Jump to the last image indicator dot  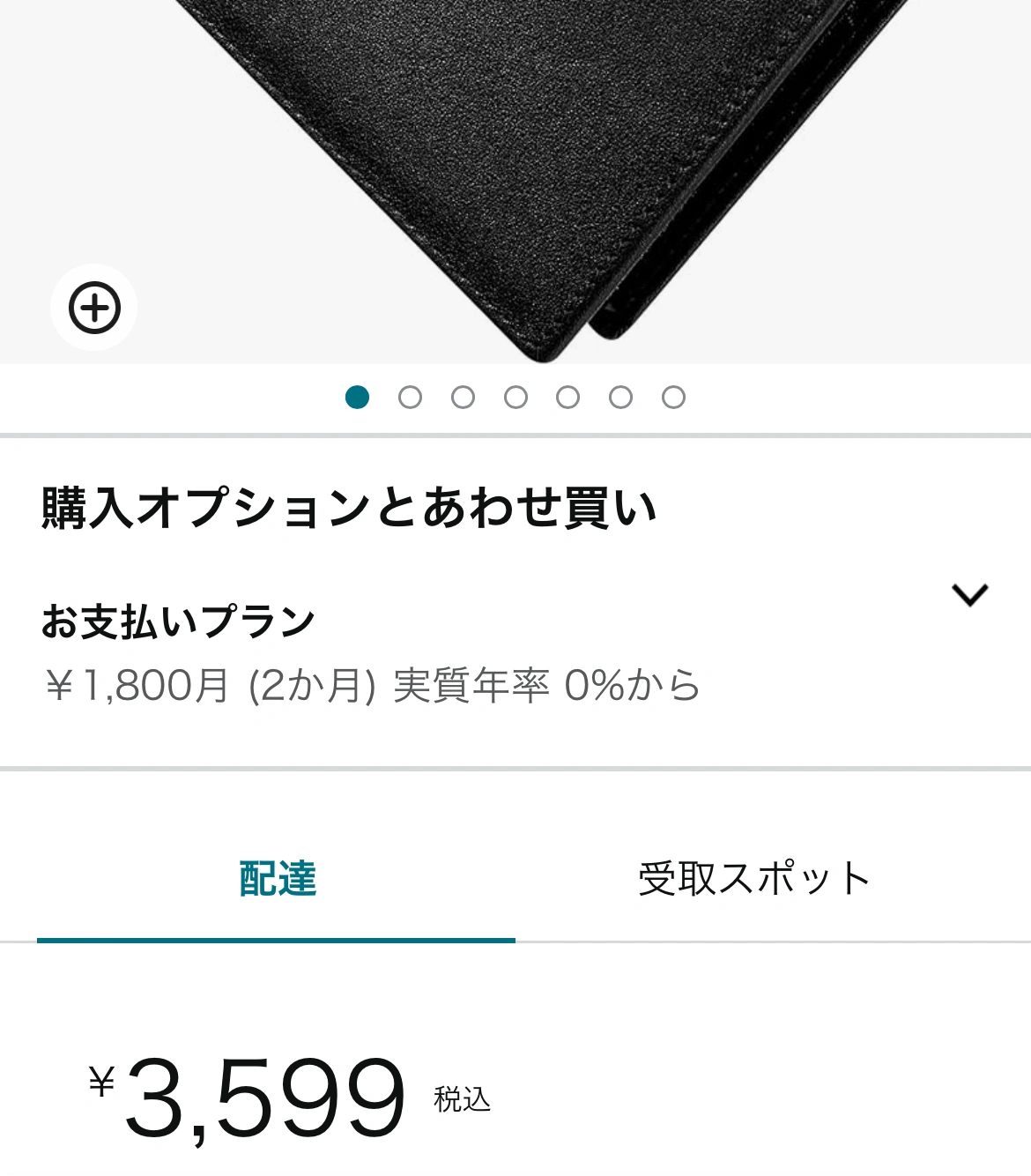coord(673,398)
